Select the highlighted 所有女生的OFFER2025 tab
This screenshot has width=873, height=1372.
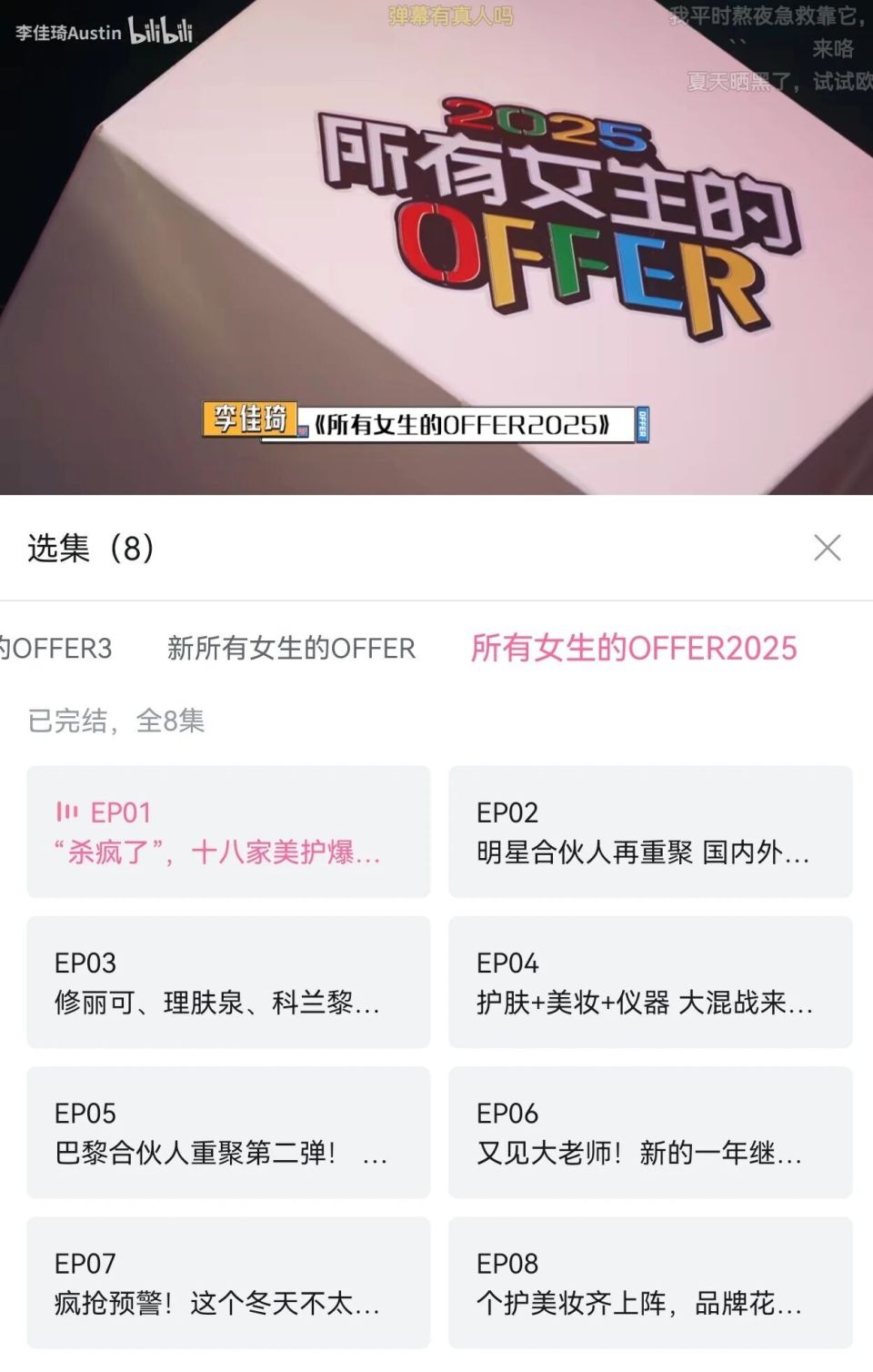pos(632,648)
